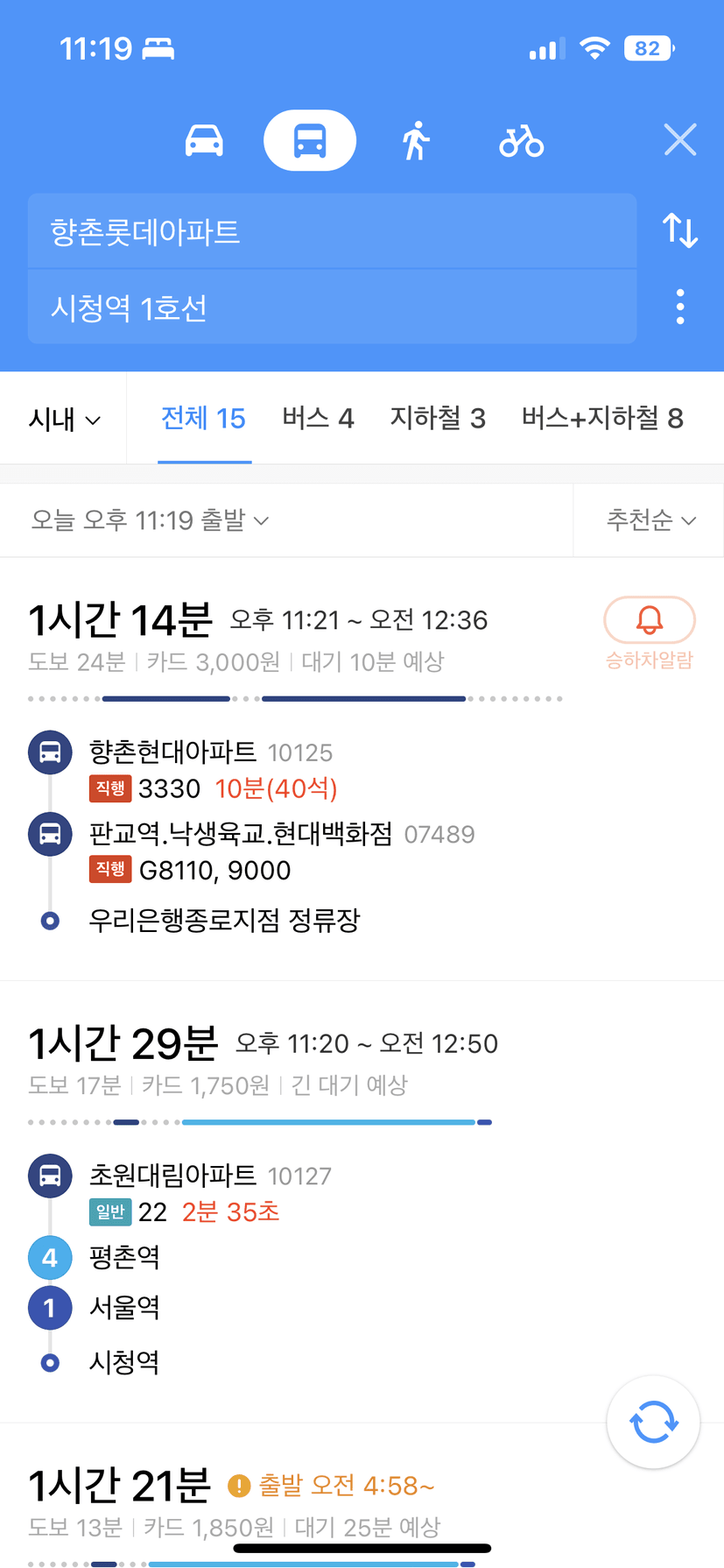Select the 전체 15 tab
The width and height of the screenshot is (724, 1568).
(x=203, y=419)
